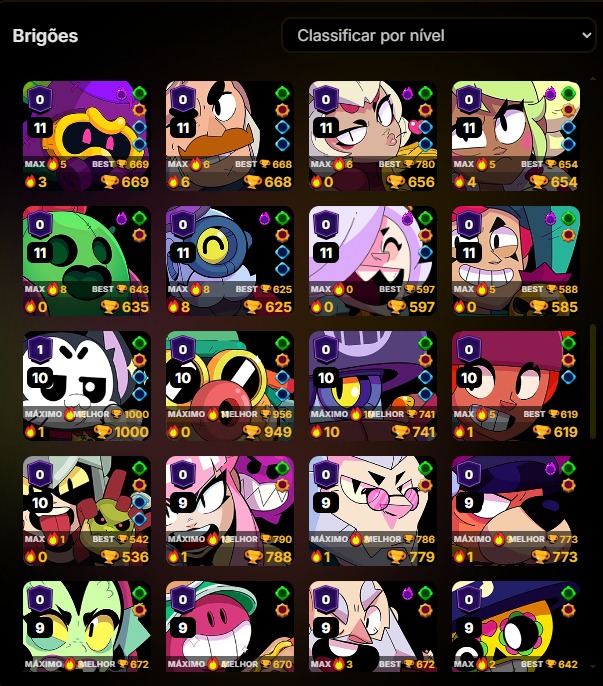View the brawler card with 585 trophies

515,260
